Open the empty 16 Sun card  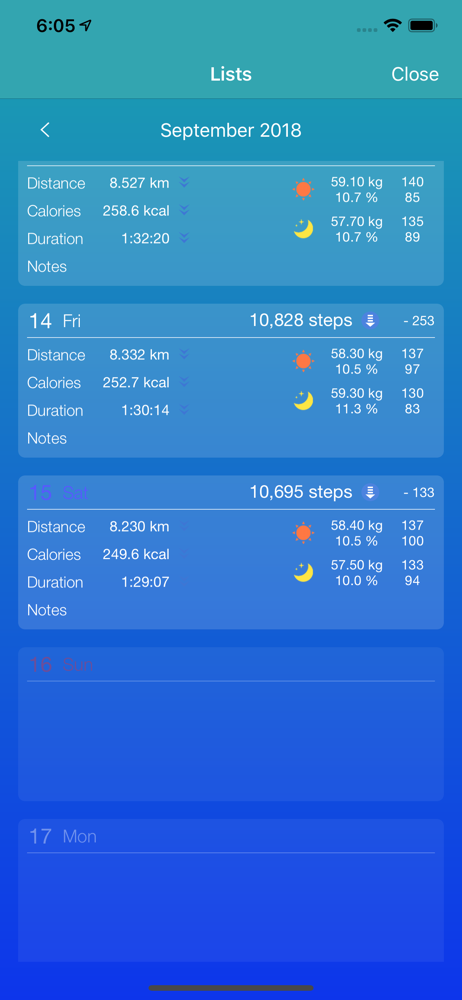pos(230,724)
